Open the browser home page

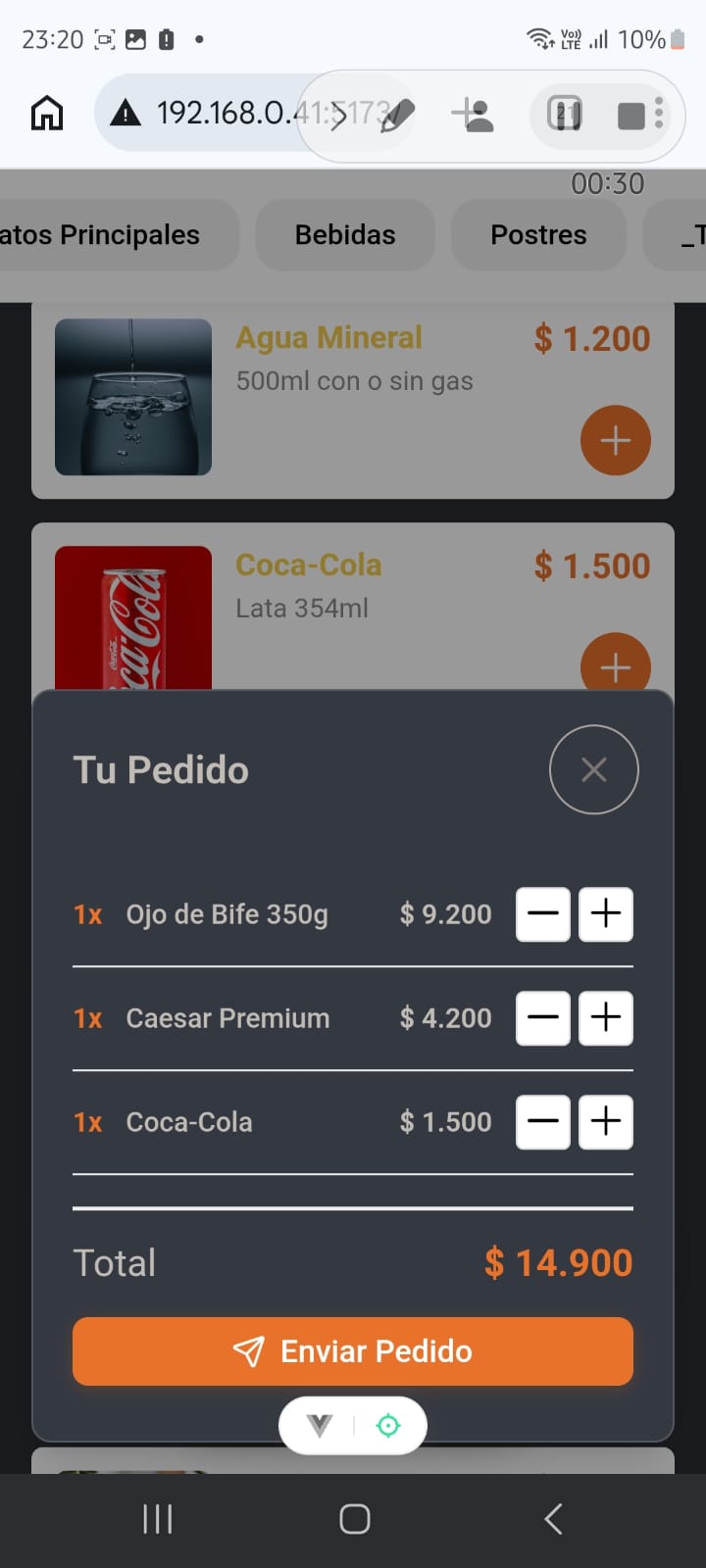pyautogui.click(x=47, y=114)
